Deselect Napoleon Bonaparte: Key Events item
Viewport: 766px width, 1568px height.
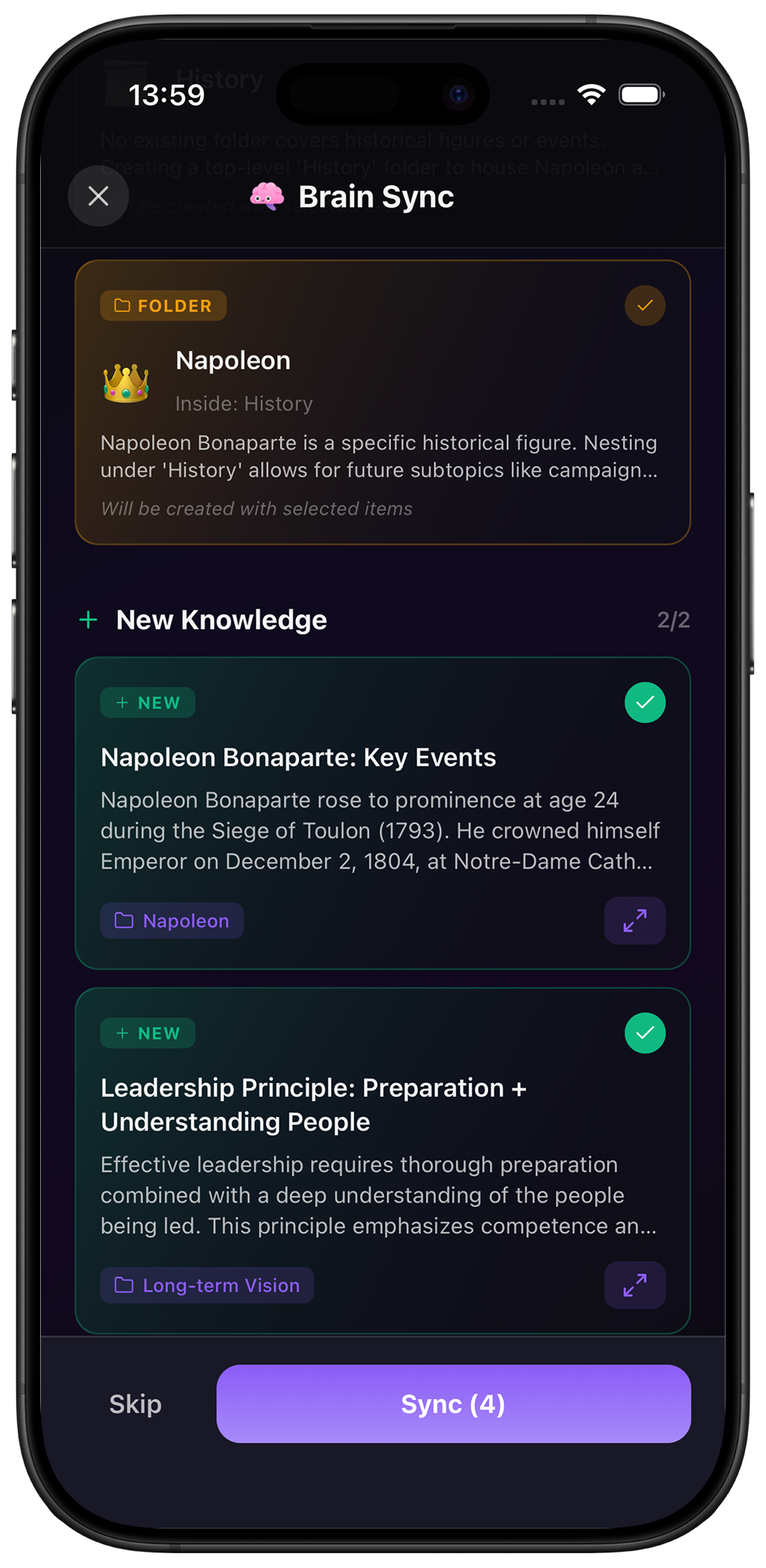point(645,702)
